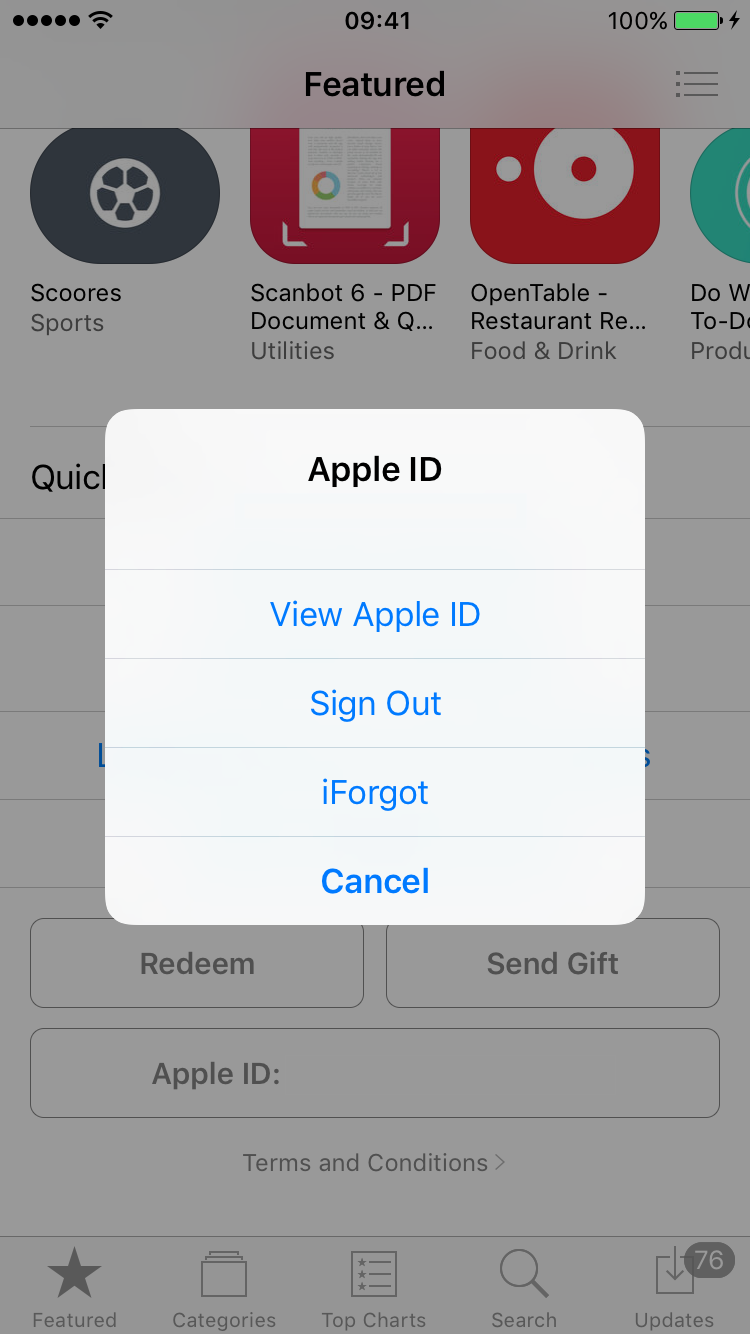The image size is (750, 1334).
Task: Sign out of the Apple ID
Action: (375, 703)
